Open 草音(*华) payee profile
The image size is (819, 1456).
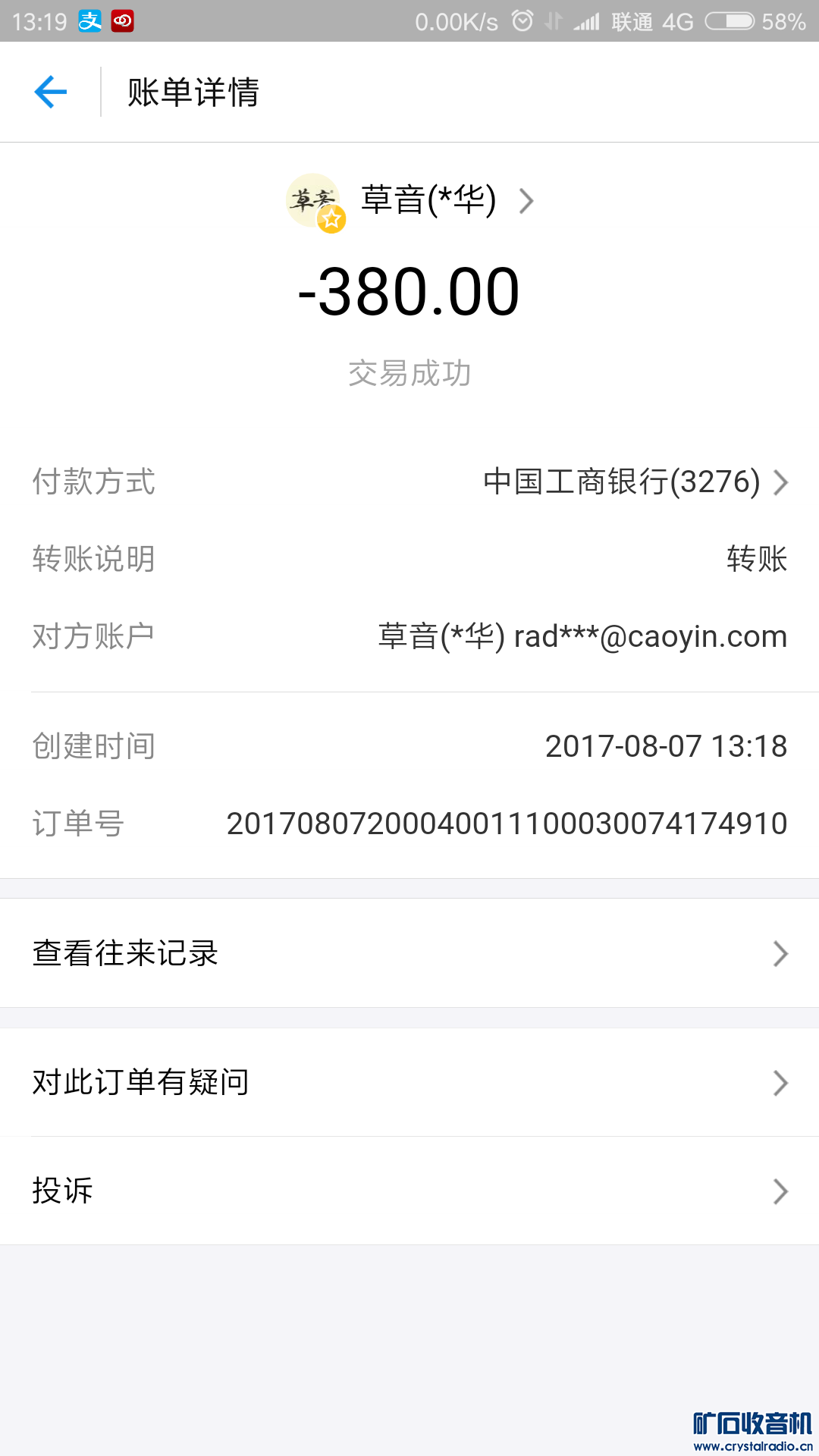[428, 201]
